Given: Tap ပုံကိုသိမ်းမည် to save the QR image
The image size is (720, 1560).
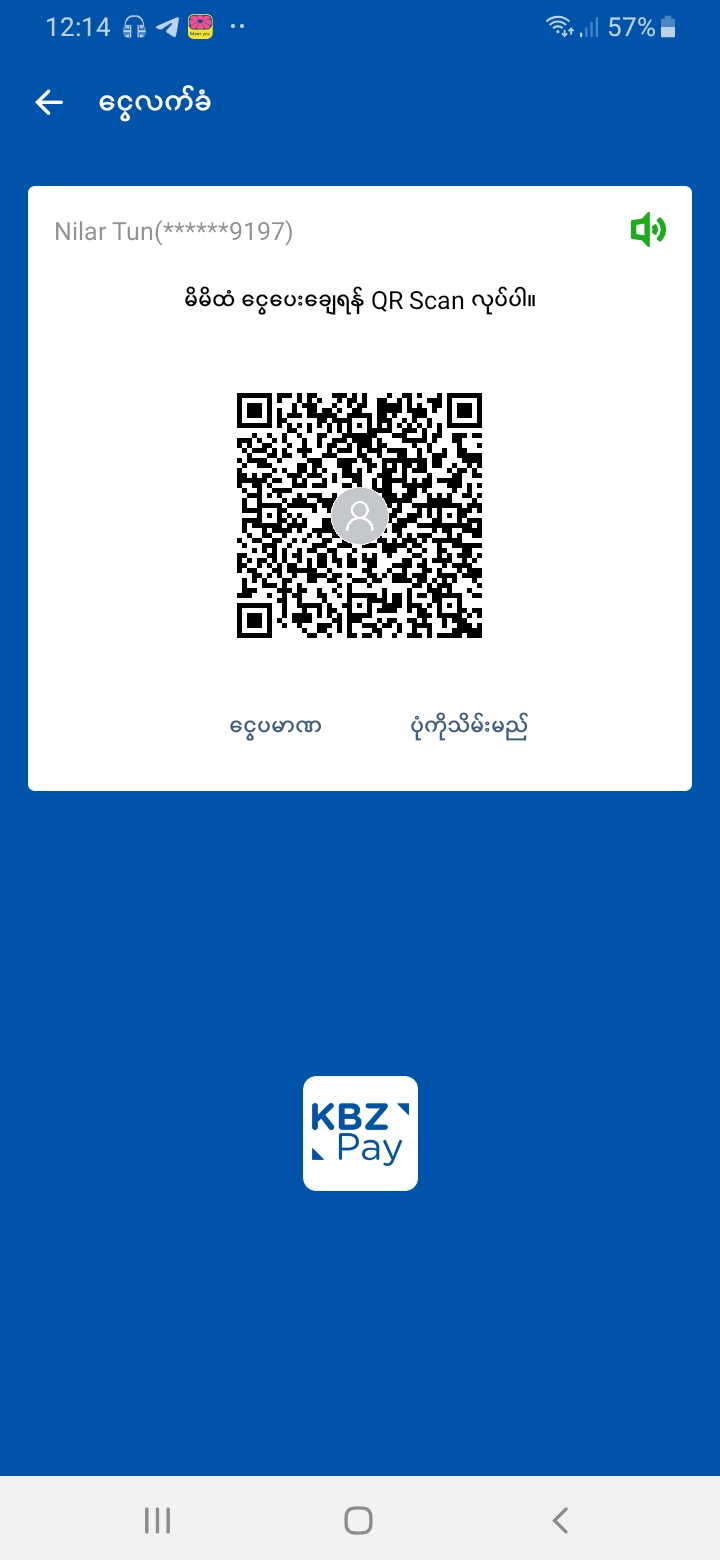Looking at the screenshot, I should pyautogui.click(x=469, y=726).
